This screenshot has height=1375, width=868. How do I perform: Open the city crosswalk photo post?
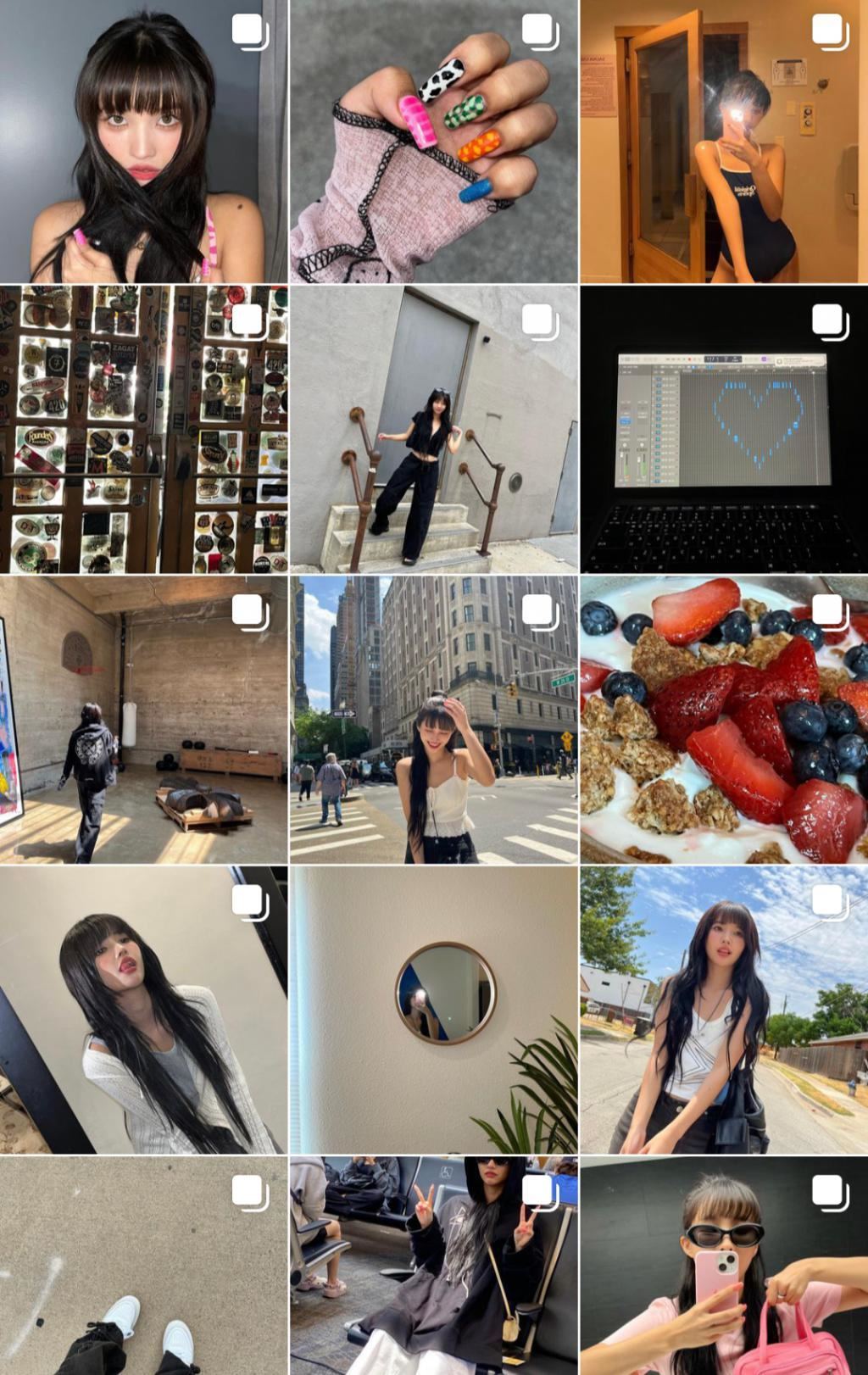pyautogui.click(x=433, y=720)
